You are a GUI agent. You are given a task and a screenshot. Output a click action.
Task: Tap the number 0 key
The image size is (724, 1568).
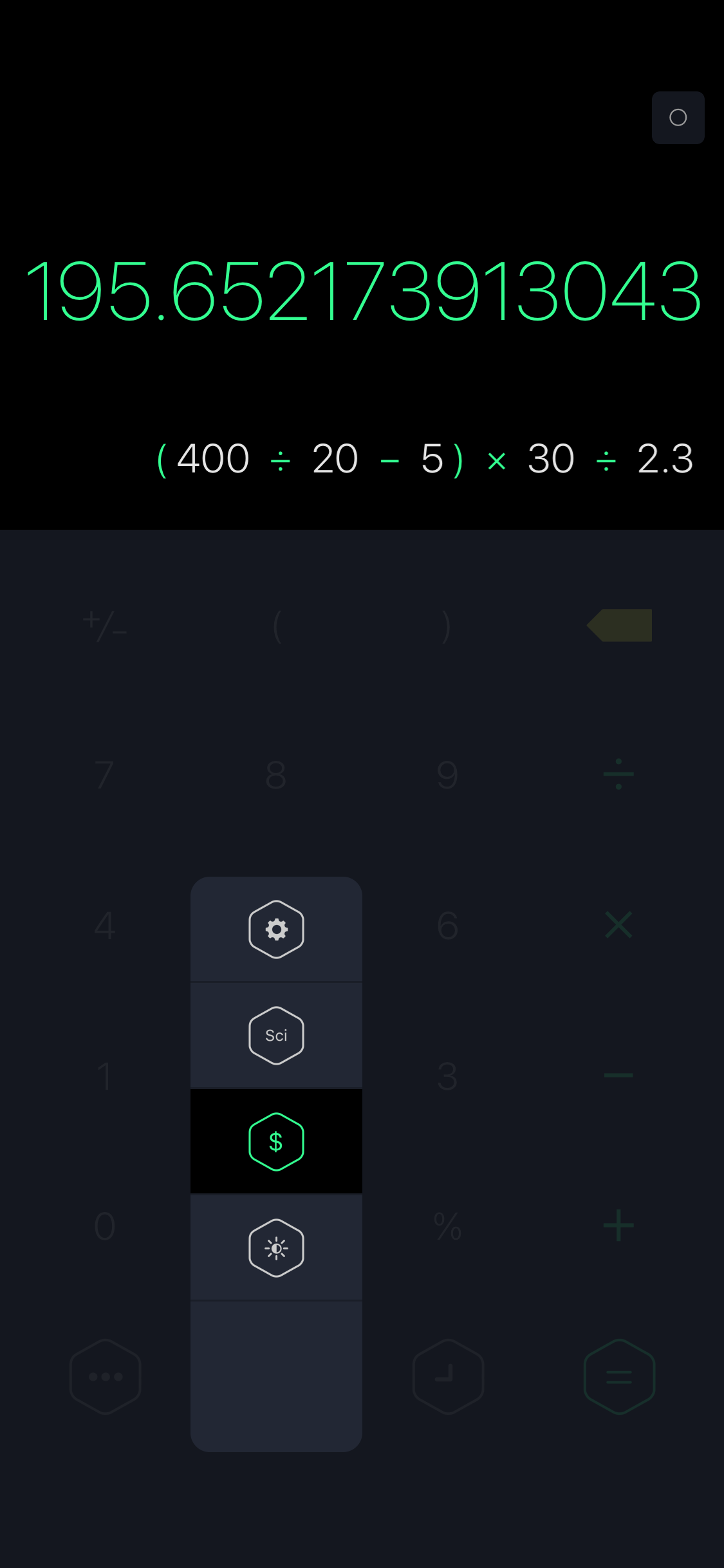[x=105, y=1226]
